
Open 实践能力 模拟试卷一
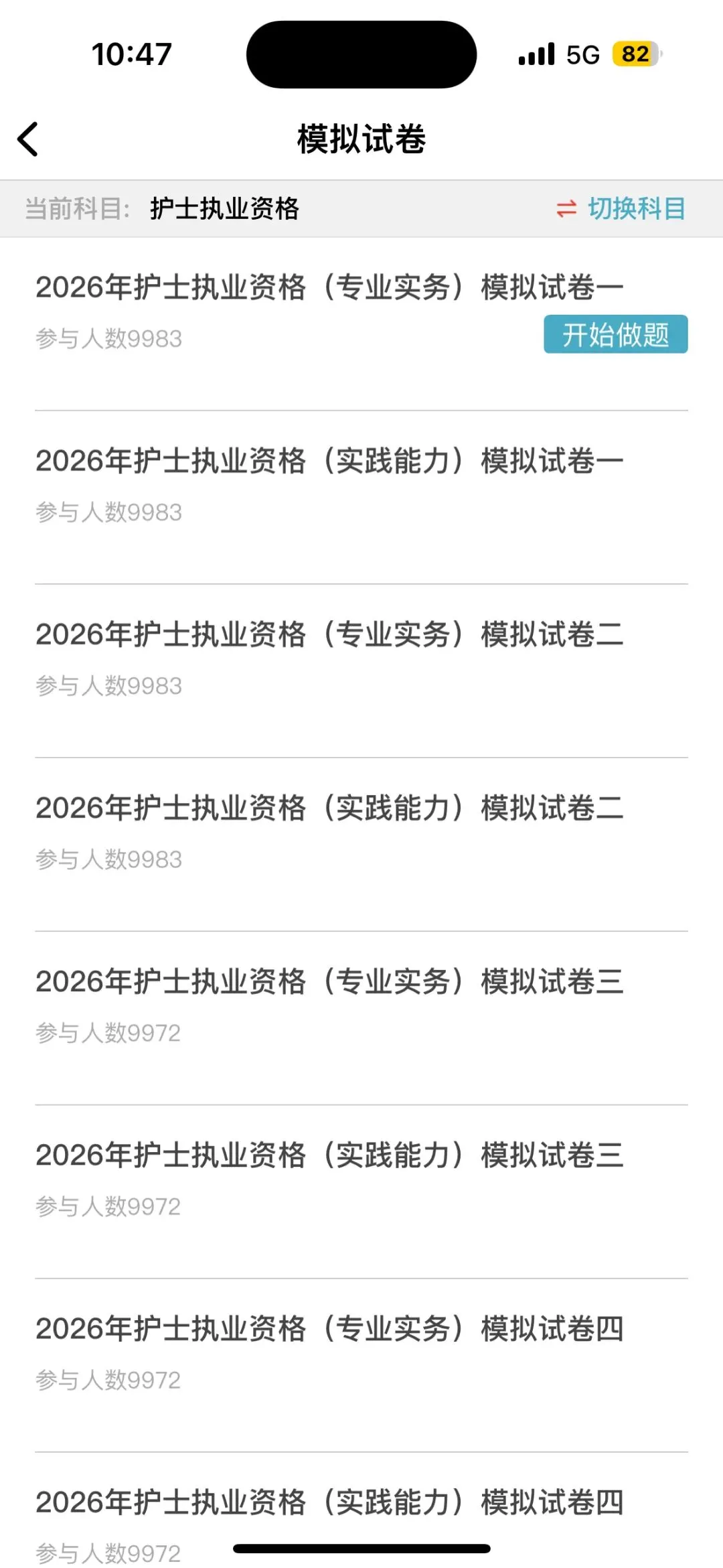click(x=329, y=461)
